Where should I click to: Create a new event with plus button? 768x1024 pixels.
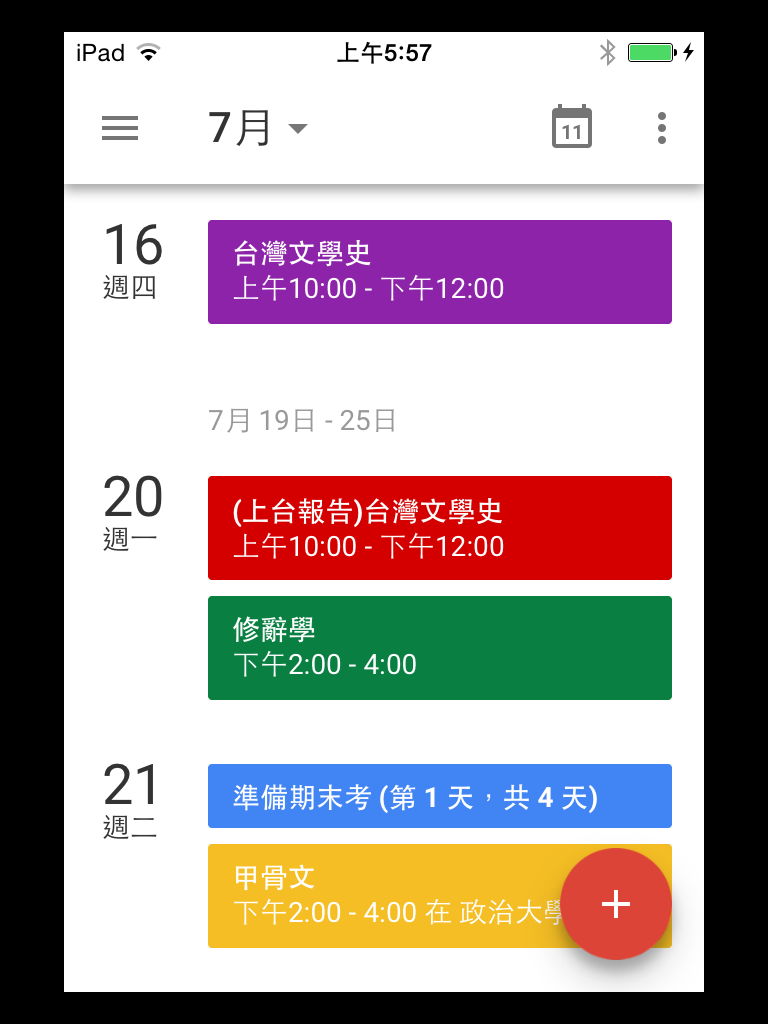tap(615, 903)
